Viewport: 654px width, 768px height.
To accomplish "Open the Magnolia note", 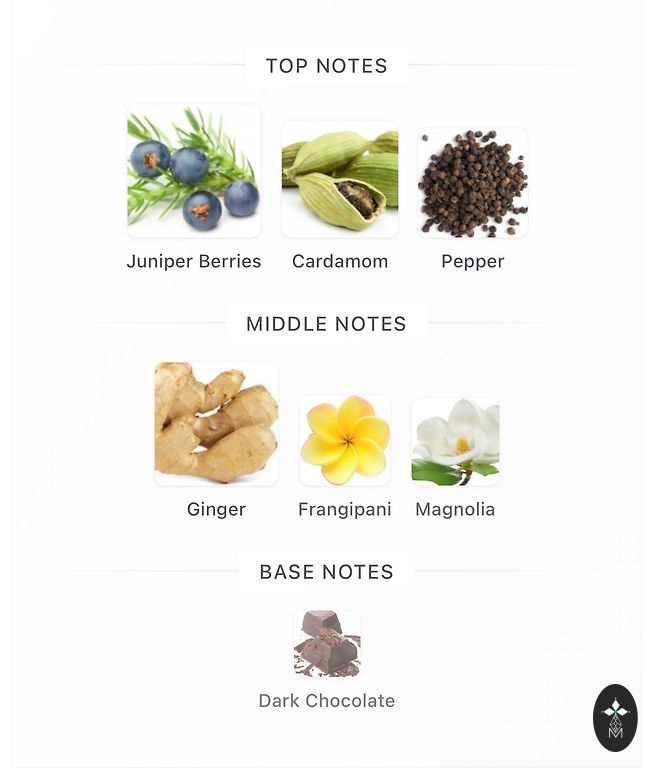I will (x=455, y=442).
